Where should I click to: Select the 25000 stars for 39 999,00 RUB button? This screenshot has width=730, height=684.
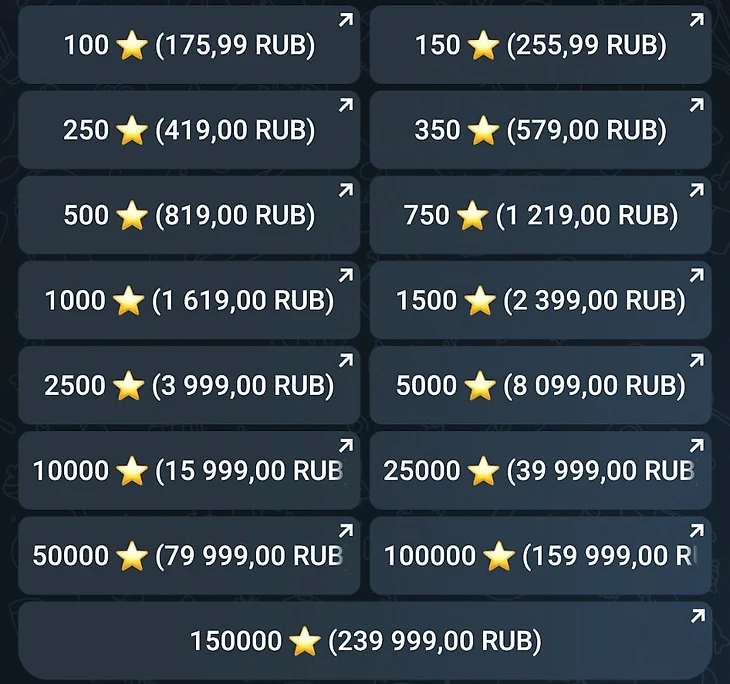[x=540, y=470]
